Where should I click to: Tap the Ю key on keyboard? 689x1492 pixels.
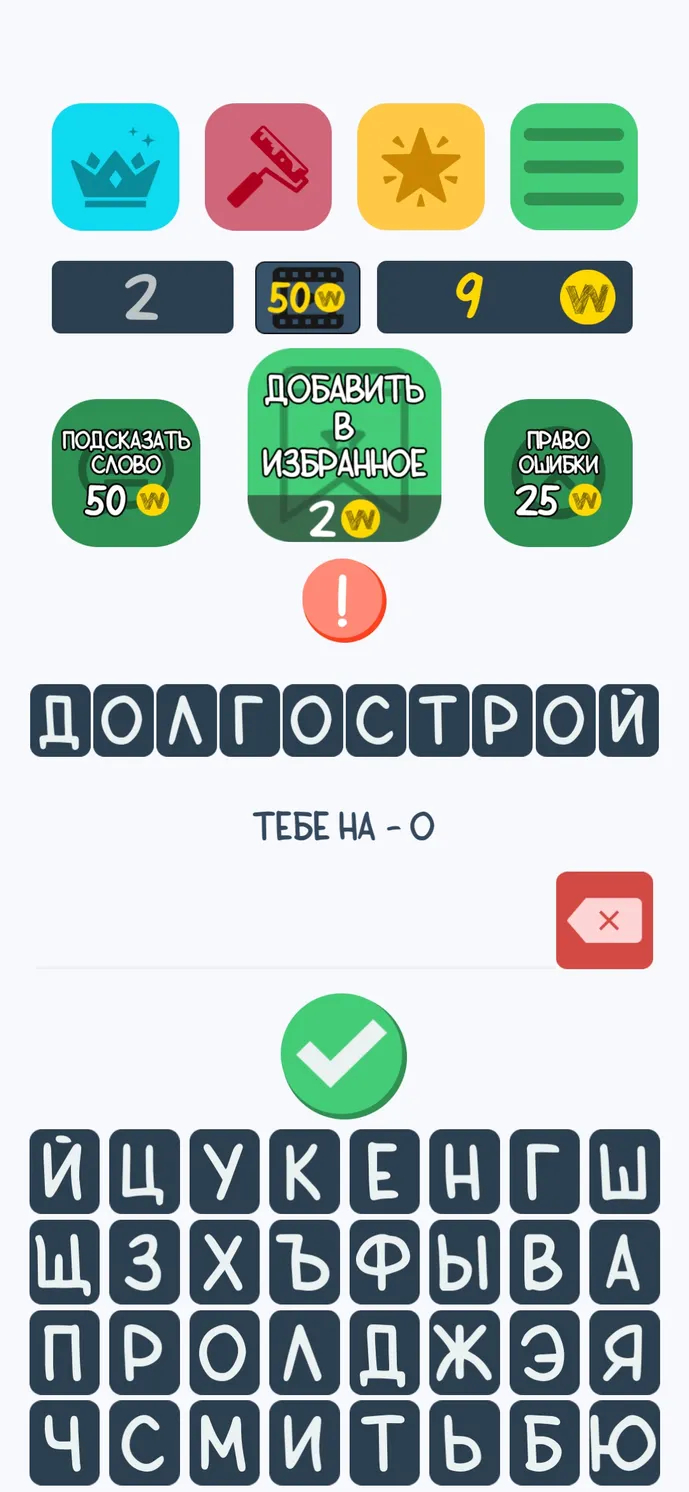coord(624,1442)
